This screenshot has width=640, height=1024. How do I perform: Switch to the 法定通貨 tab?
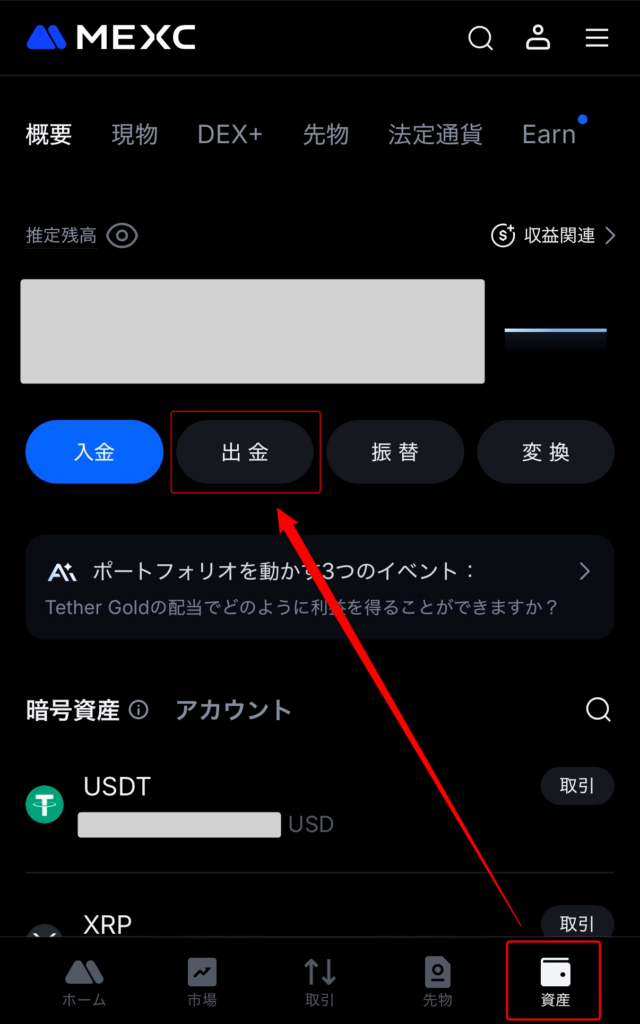pos(435,134)
